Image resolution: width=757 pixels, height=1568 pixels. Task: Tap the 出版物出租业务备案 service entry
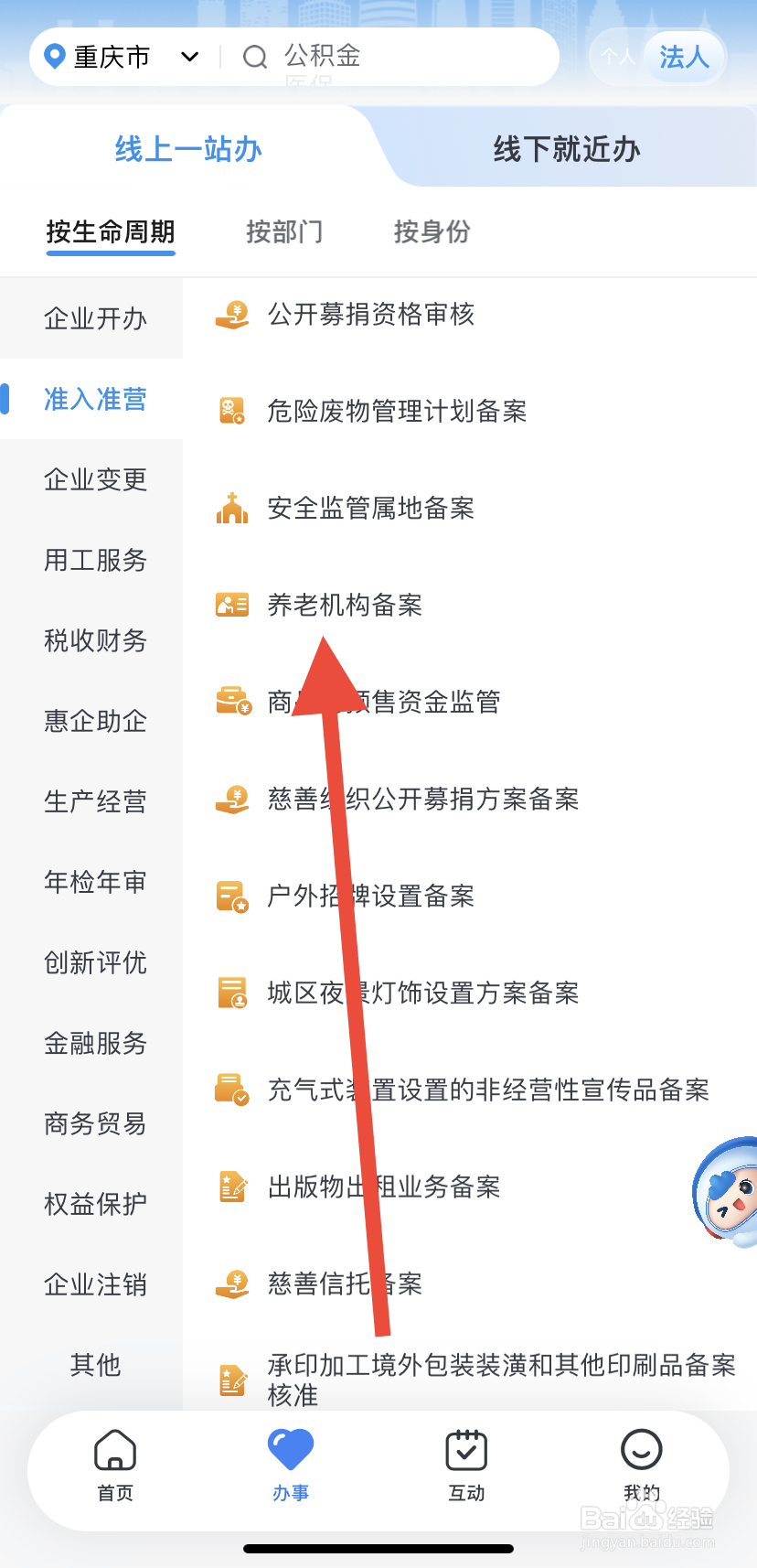click(x=382, y=1187)
